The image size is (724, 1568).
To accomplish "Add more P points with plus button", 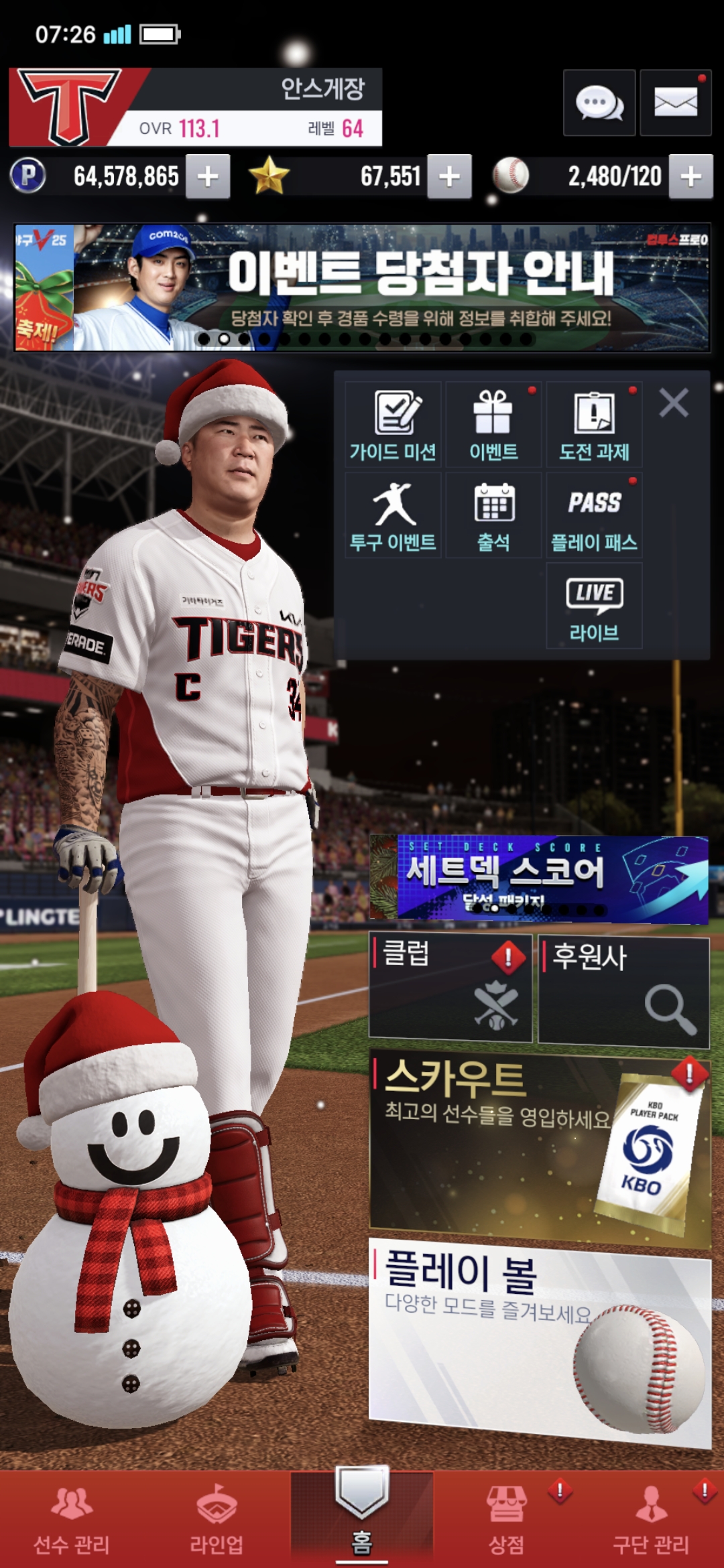I will (208, 176).
